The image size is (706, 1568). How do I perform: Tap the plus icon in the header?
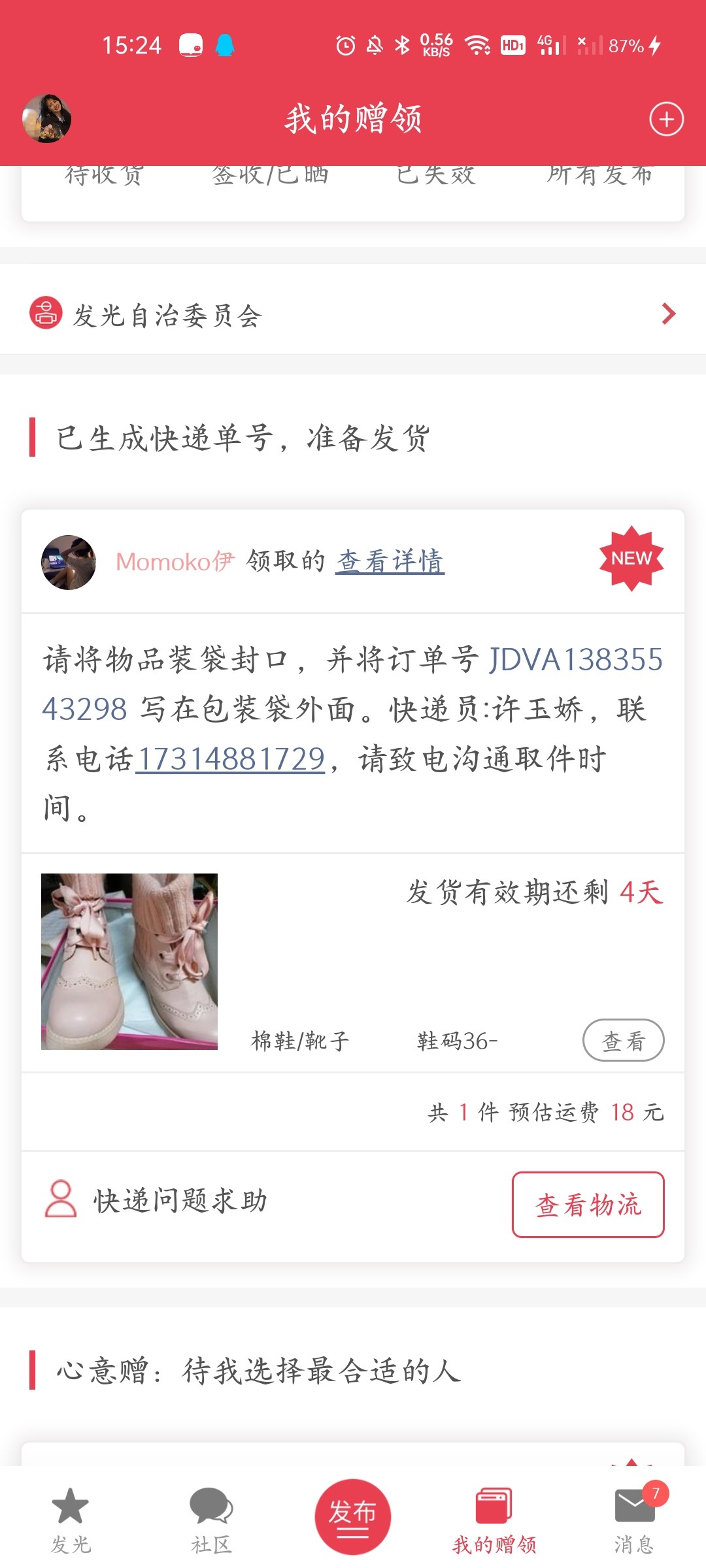tap(666, 119)
